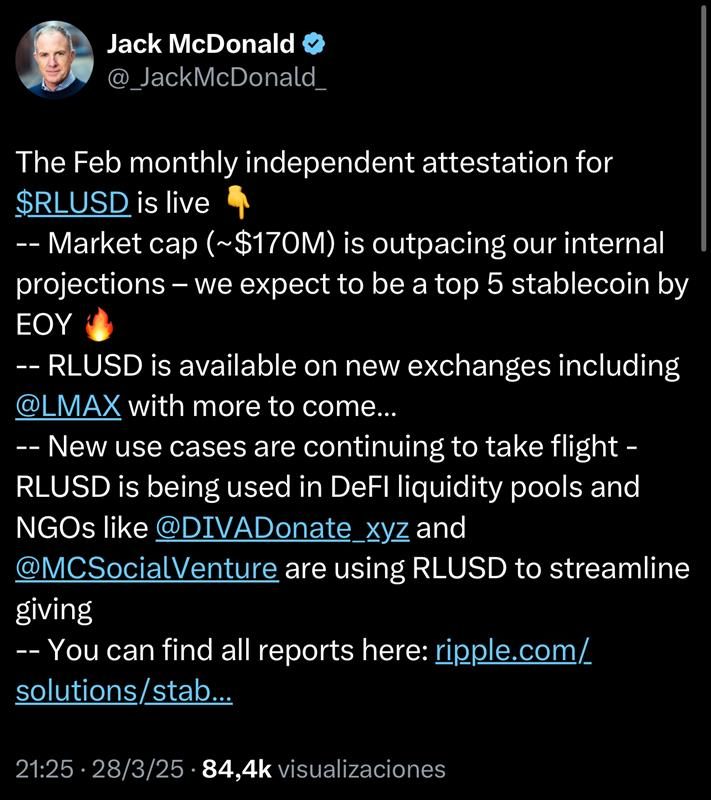Visit the @LMAX mention

(69, 407)
